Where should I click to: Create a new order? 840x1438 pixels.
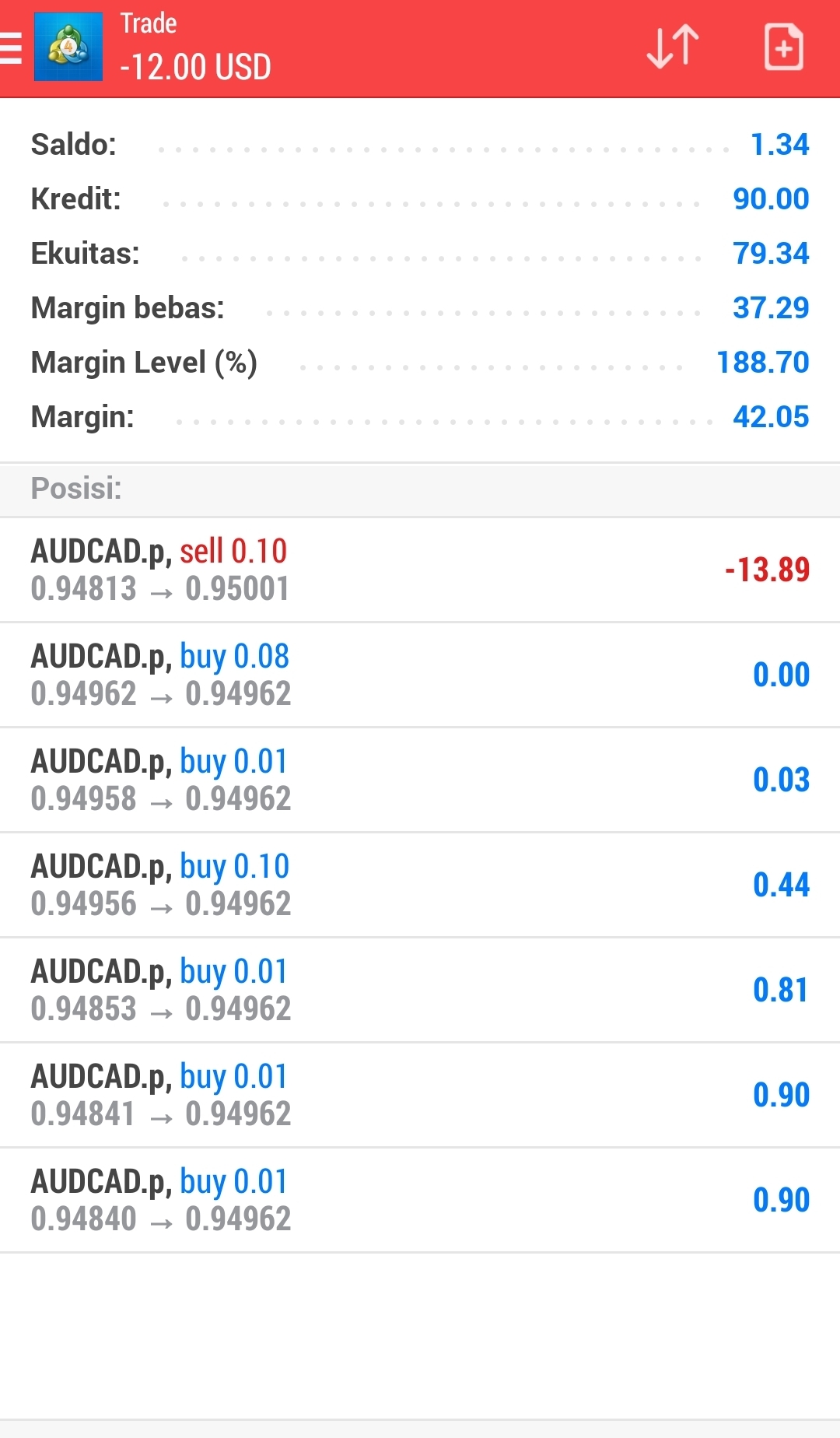783,47
